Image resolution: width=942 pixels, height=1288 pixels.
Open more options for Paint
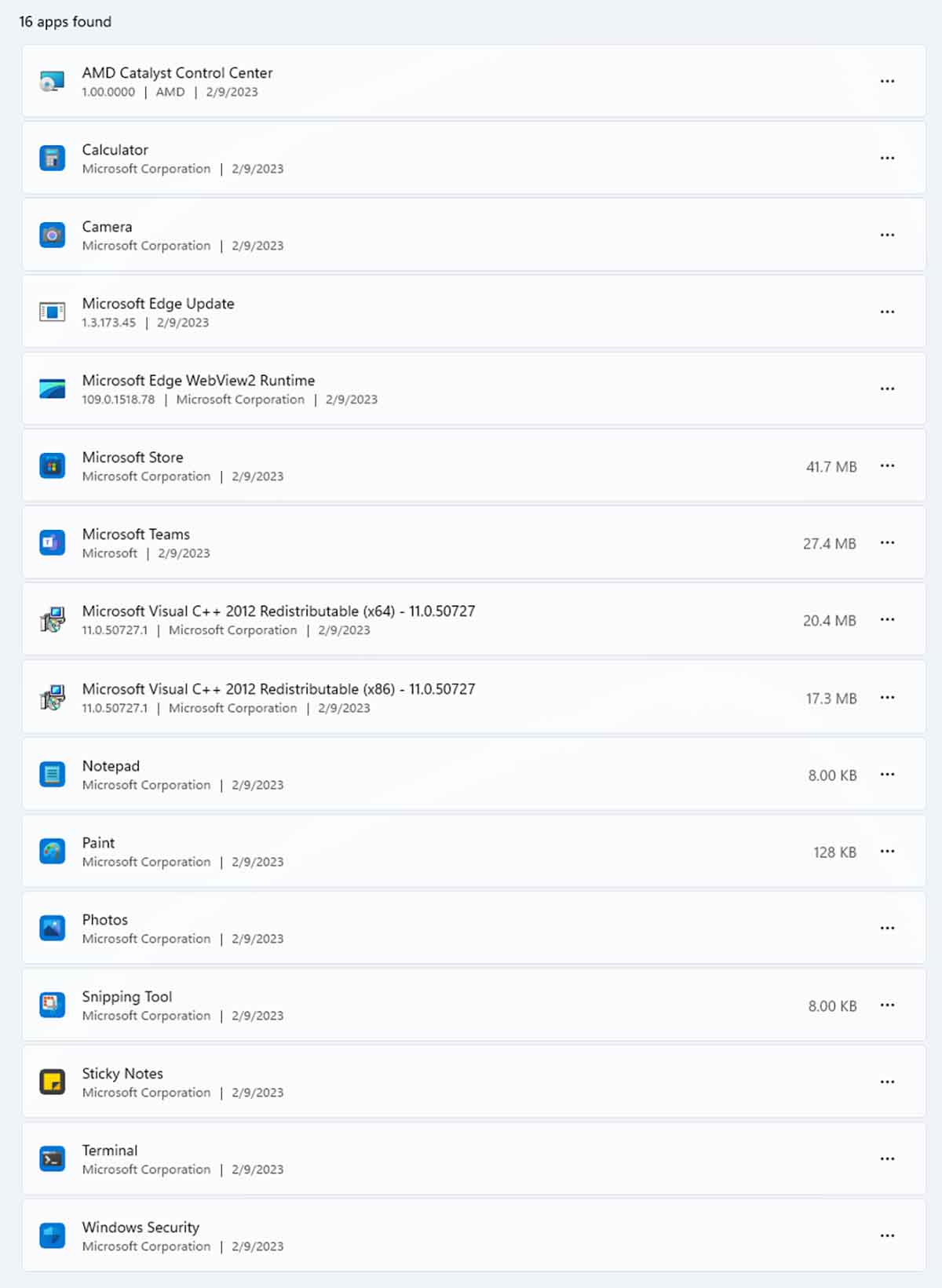coord(887,852)
